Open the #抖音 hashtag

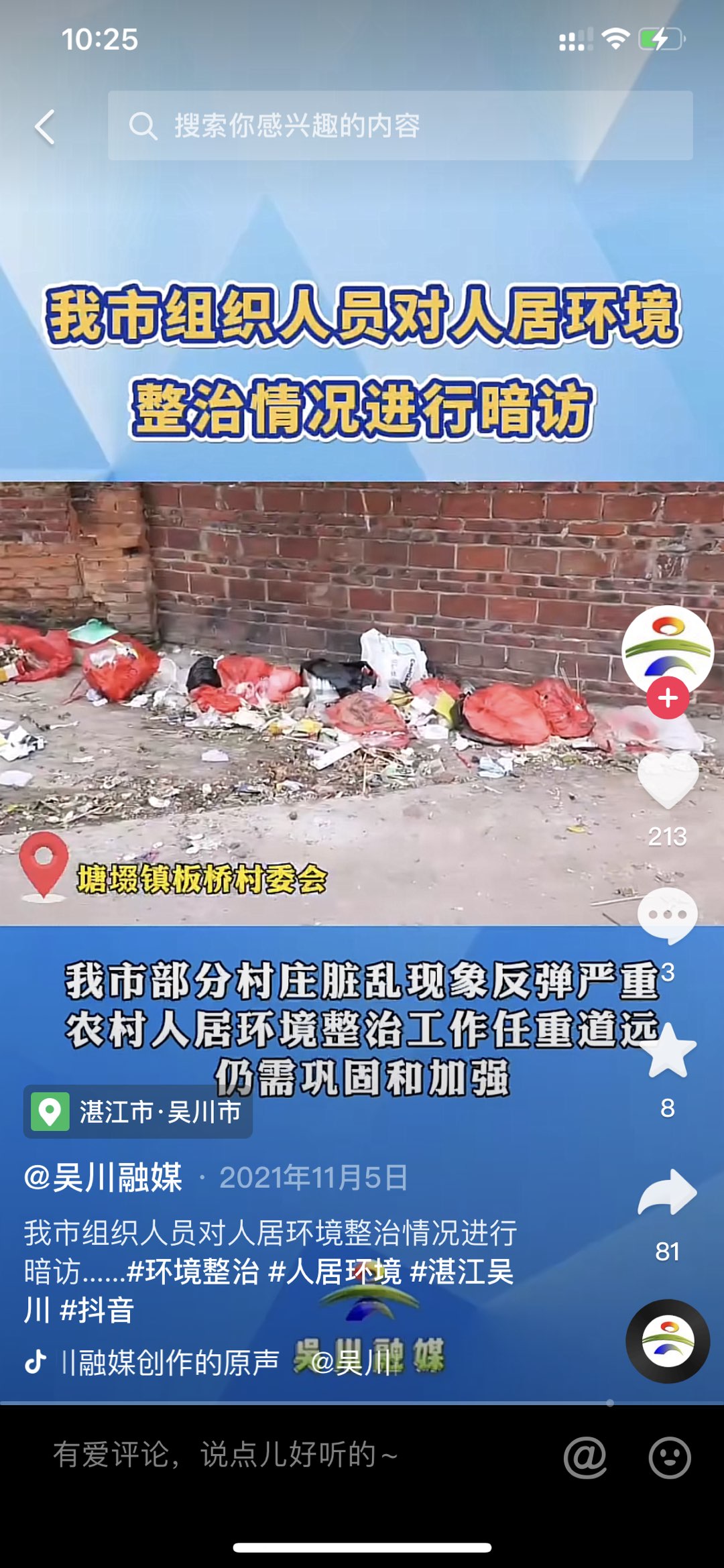tap(97, 1310)
